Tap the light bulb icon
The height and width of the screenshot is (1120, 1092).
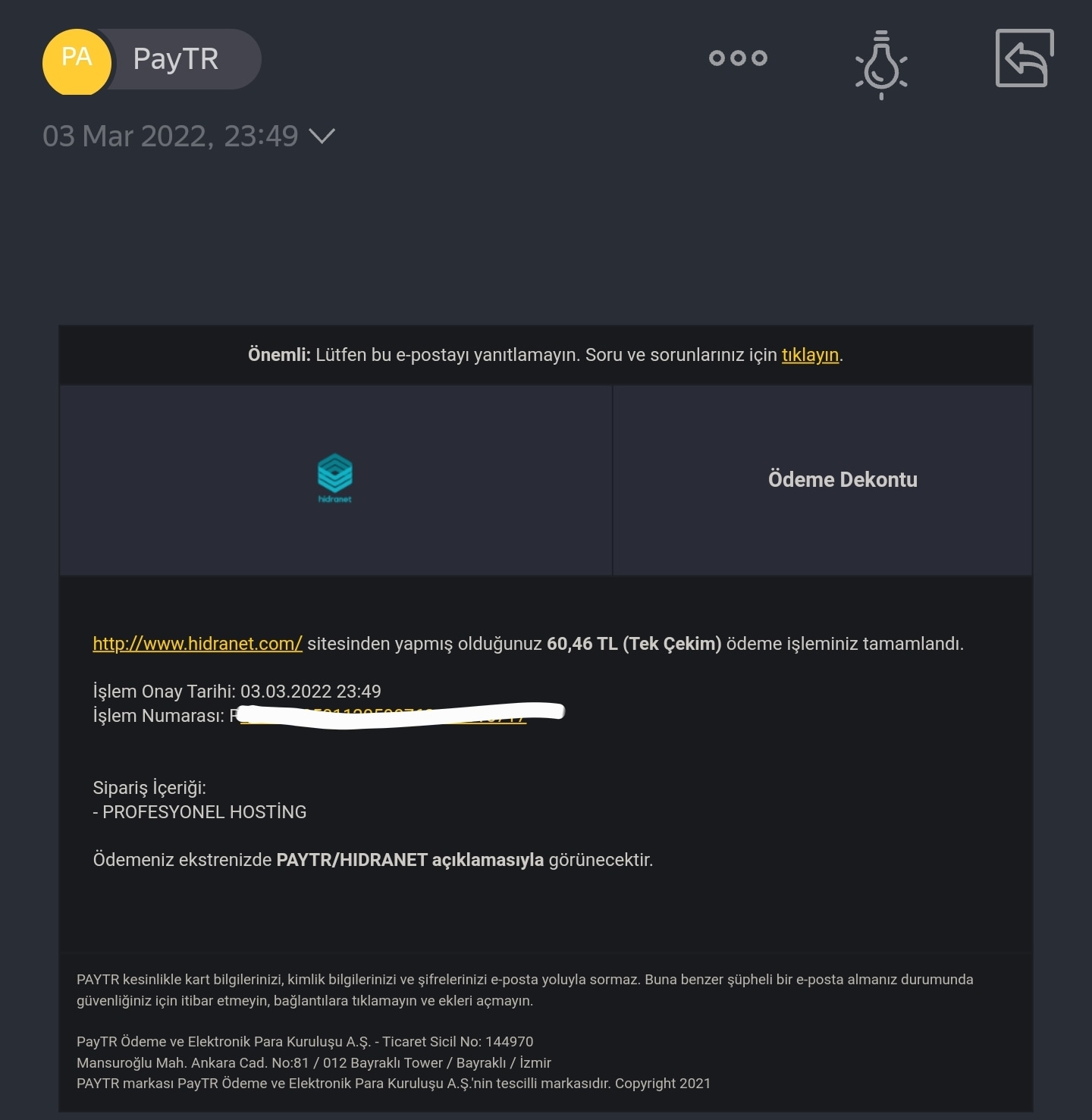(x=881, y=65)
